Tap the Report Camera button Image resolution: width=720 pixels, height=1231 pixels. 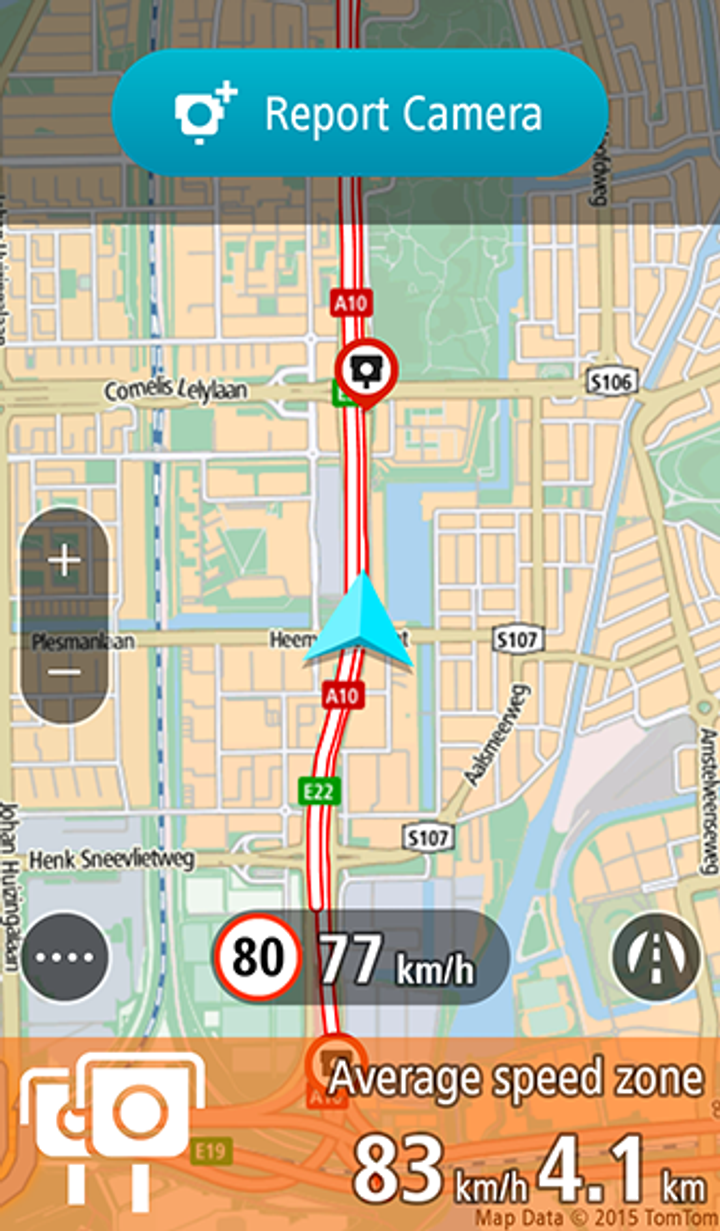click(x=360, y=114)
